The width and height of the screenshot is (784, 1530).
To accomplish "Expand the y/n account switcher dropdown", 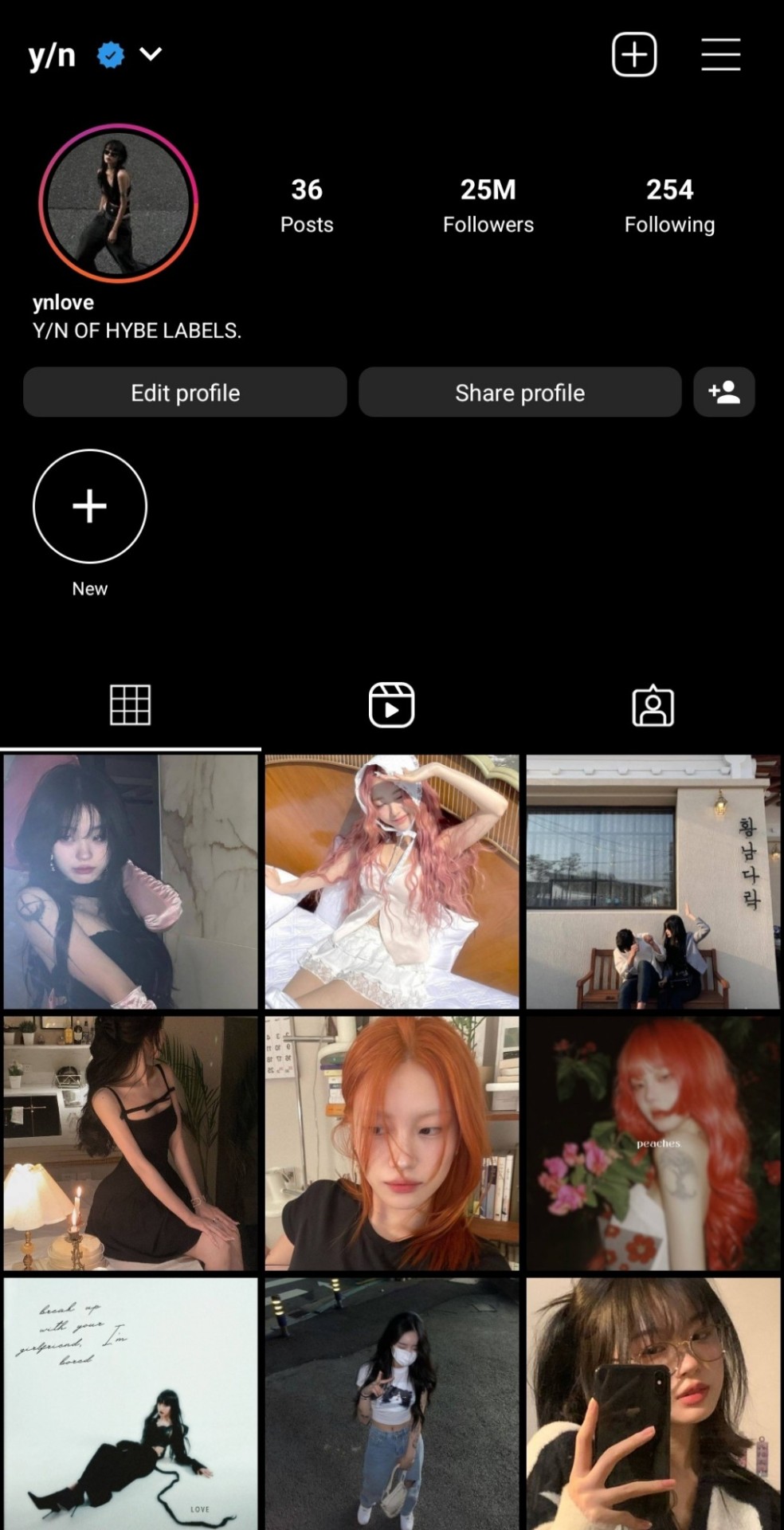I will [x=151, y=54].
